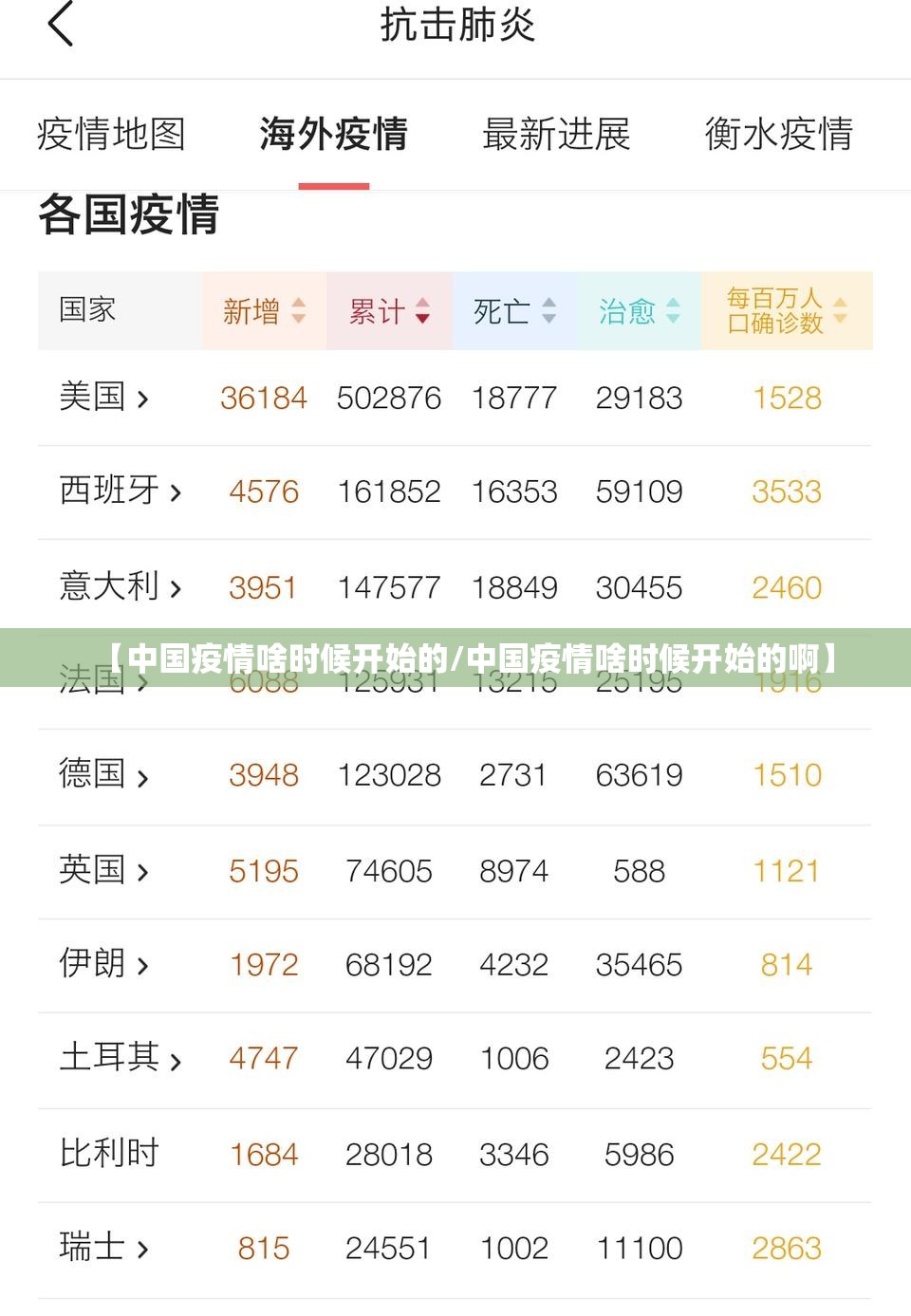Open the 最新进展 tab
This screenshot has height=1316, width=911.
coord(556,135)
